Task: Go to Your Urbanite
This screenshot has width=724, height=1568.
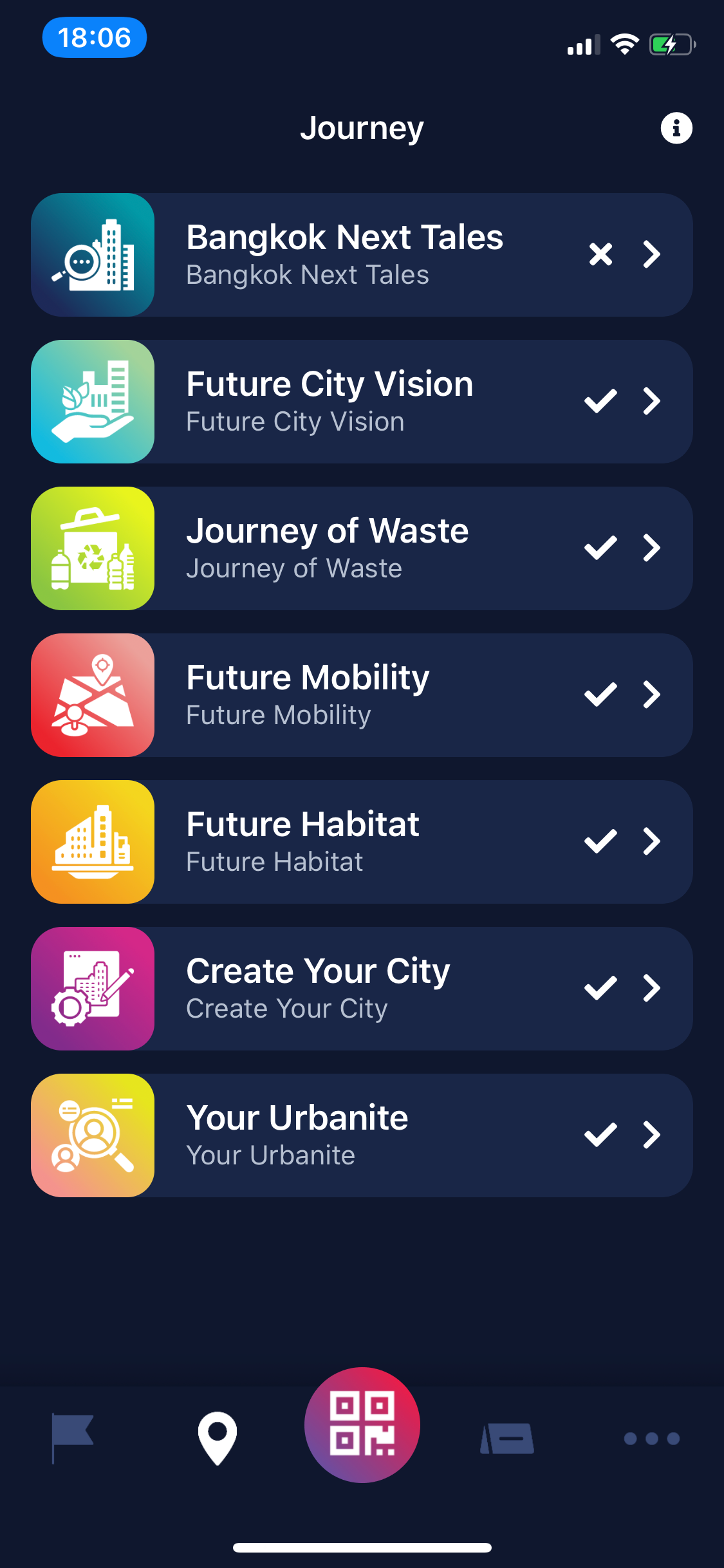Action: coord(362,1135)
